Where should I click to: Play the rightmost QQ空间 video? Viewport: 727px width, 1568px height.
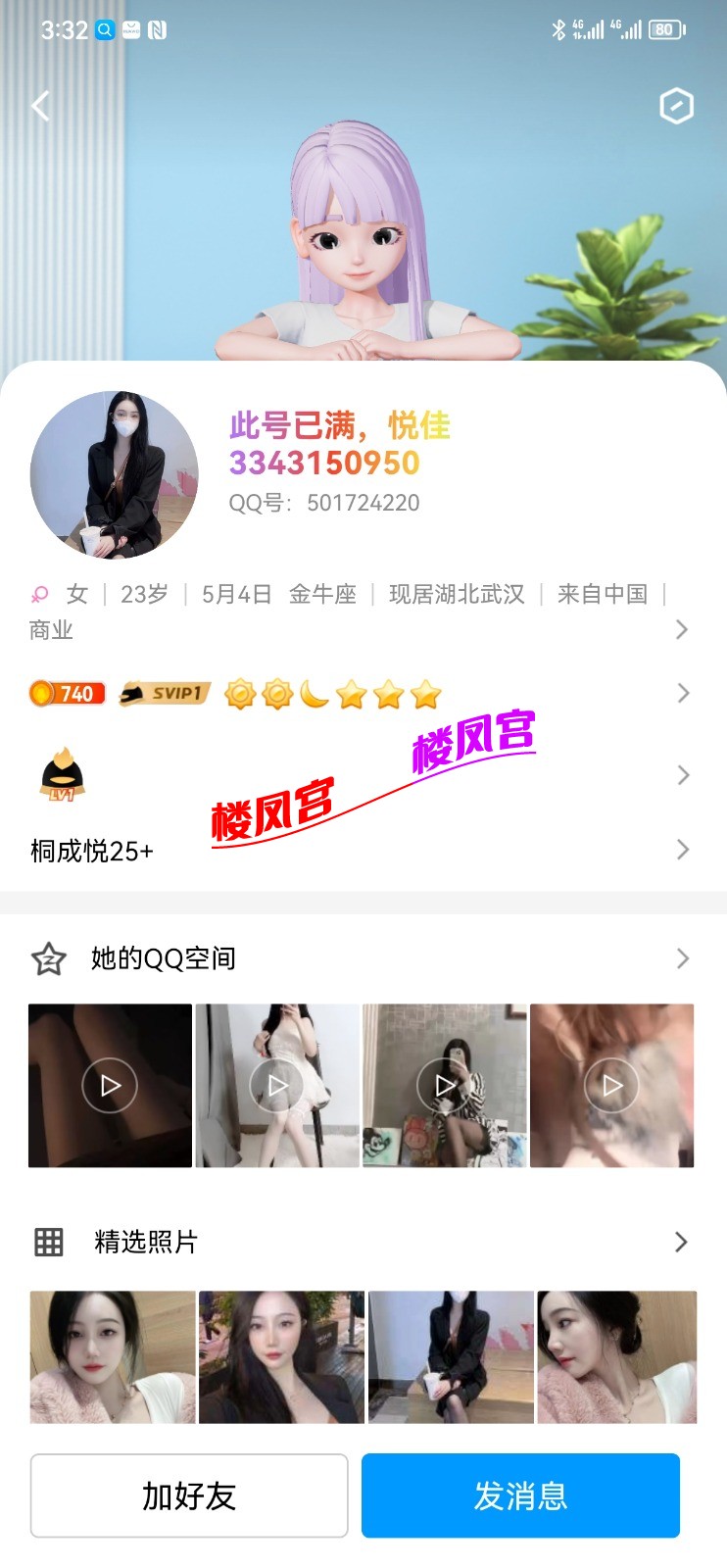click(x=611, y=1086)
